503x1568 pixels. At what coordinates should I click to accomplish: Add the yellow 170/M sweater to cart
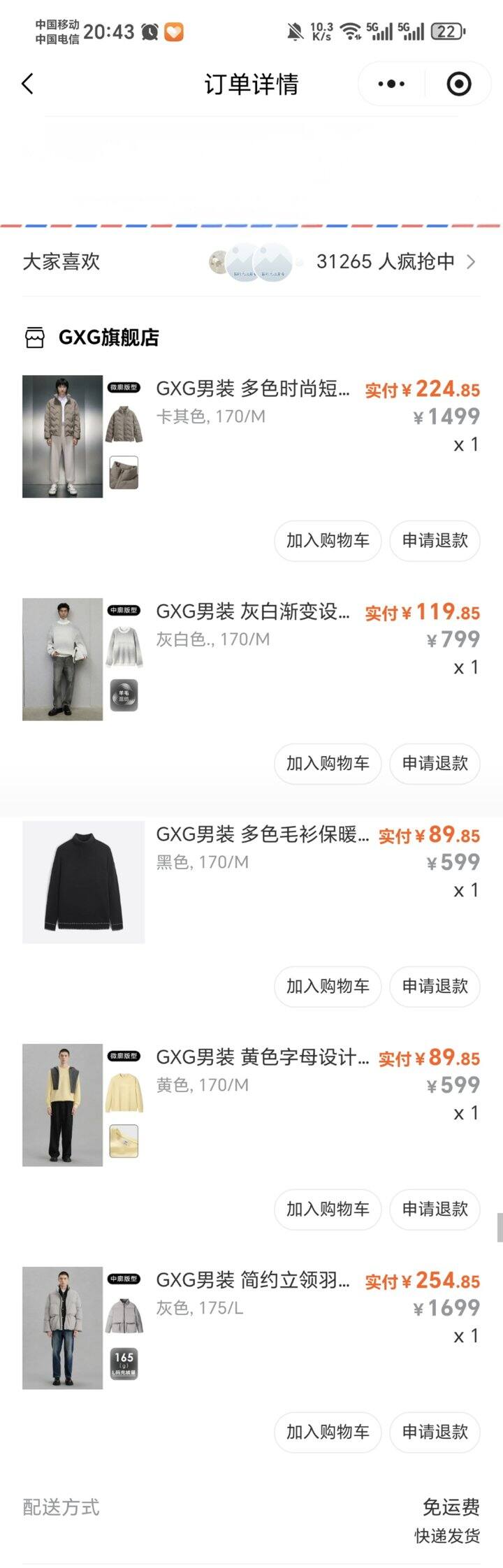click(328, 1209)
